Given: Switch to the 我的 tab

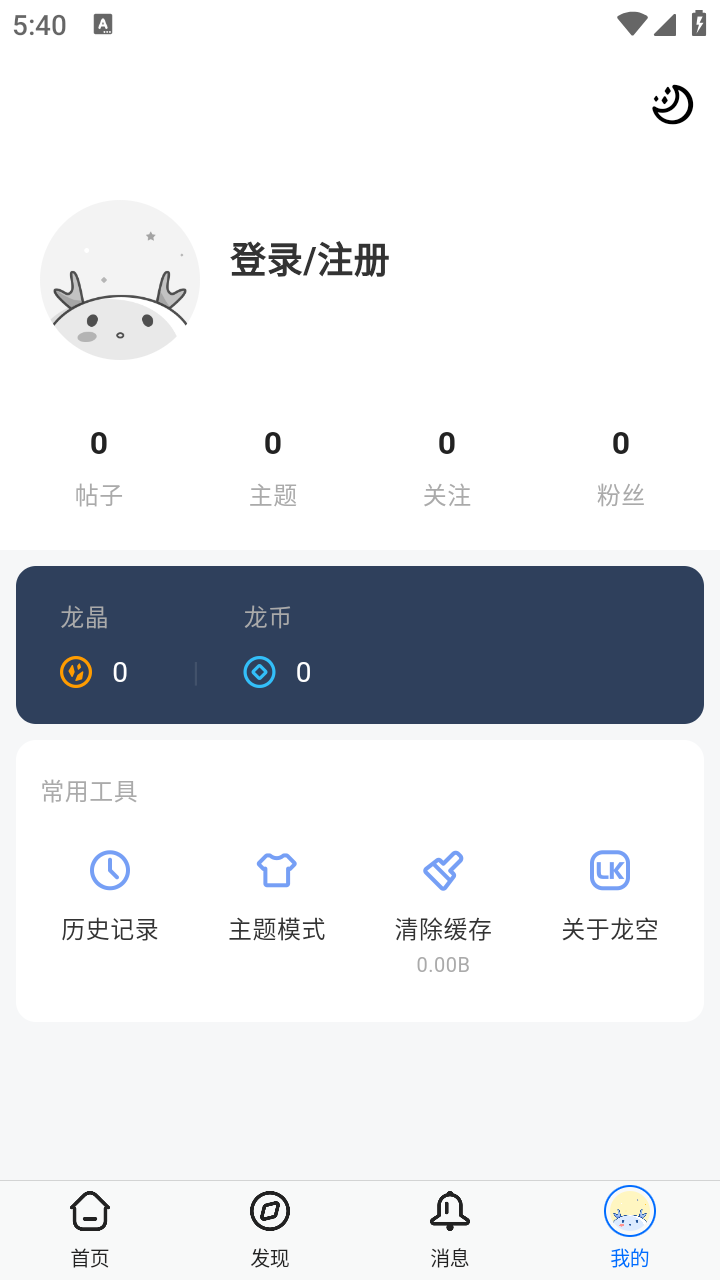Looking at the screenshot, I should click(630, 1225).
